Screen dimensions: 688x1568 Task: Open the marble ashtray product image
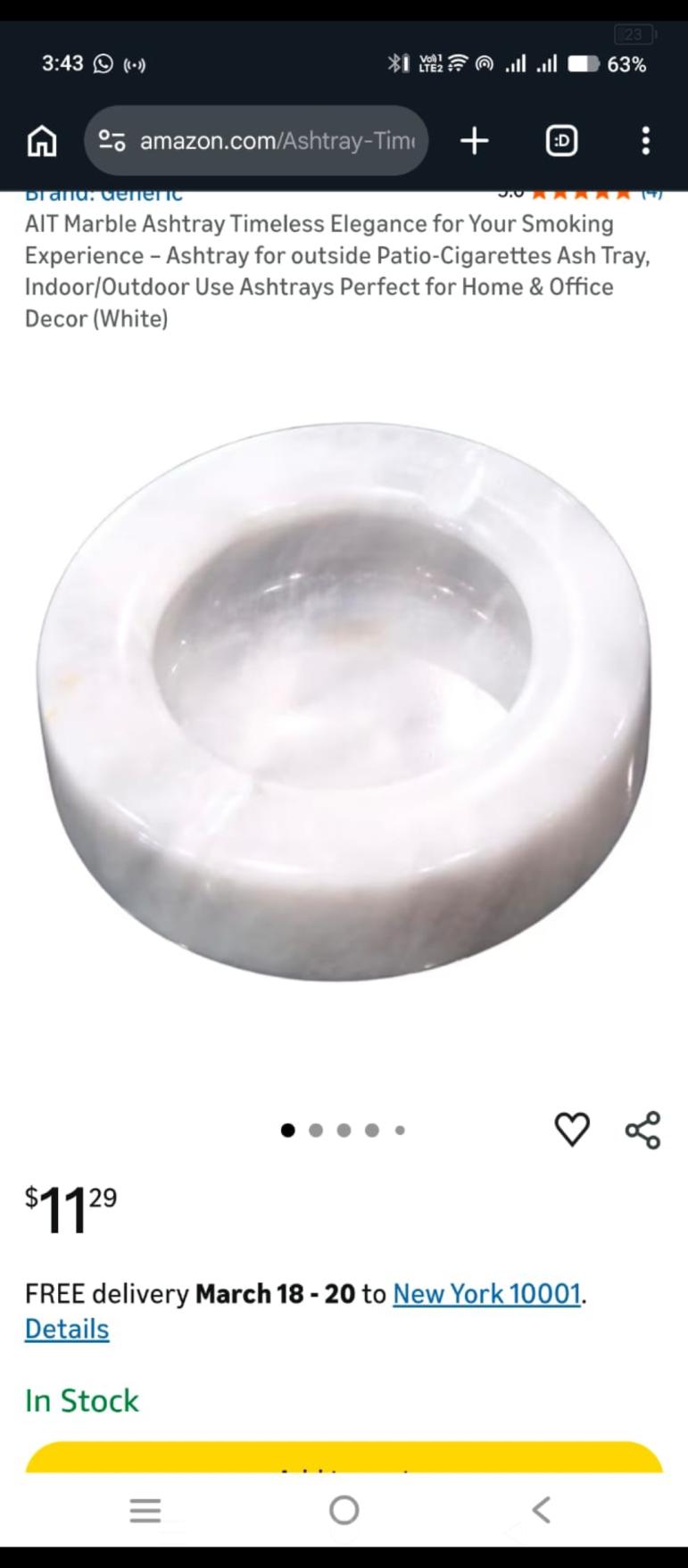click(x=344, y=701)
